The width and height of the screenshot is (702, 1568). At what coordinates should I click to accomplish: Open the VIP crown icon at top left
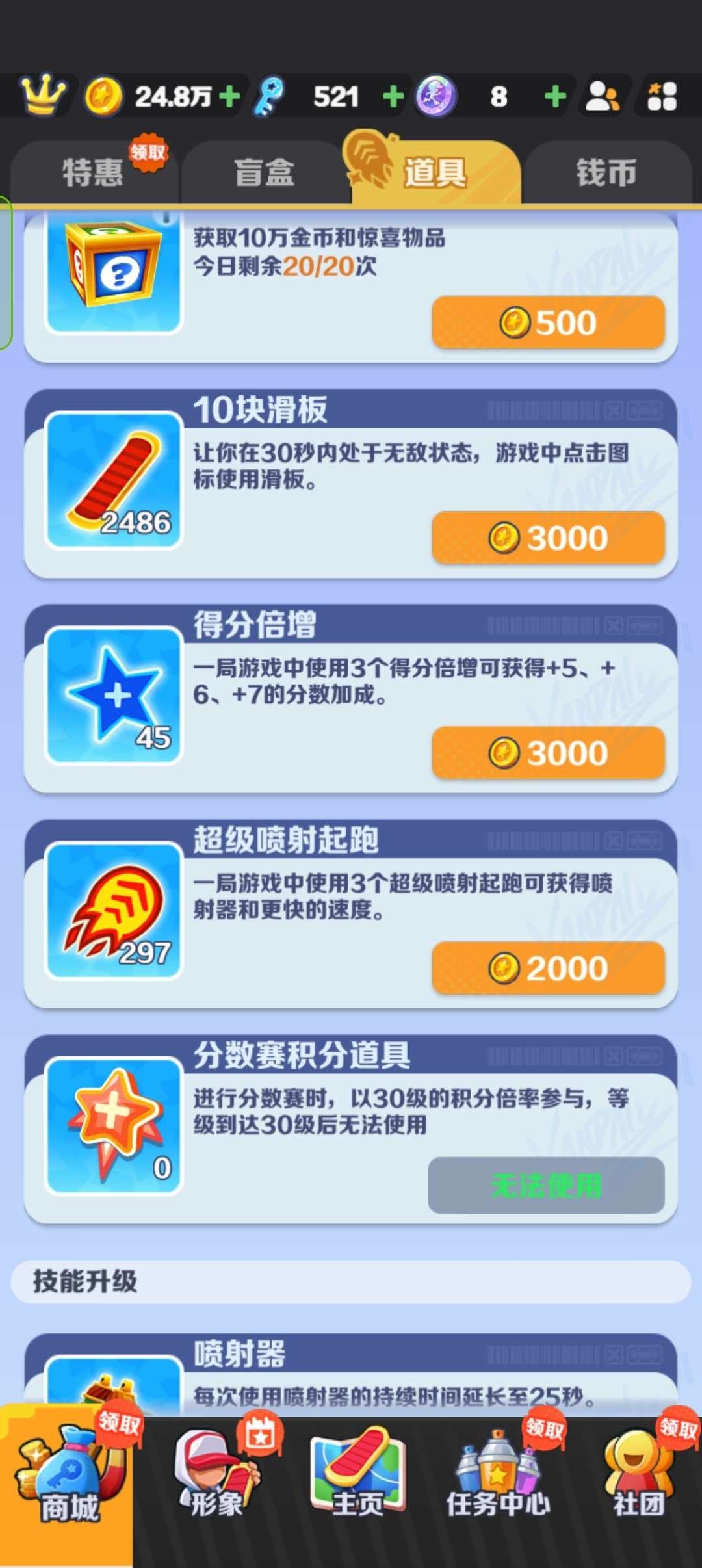42,94
